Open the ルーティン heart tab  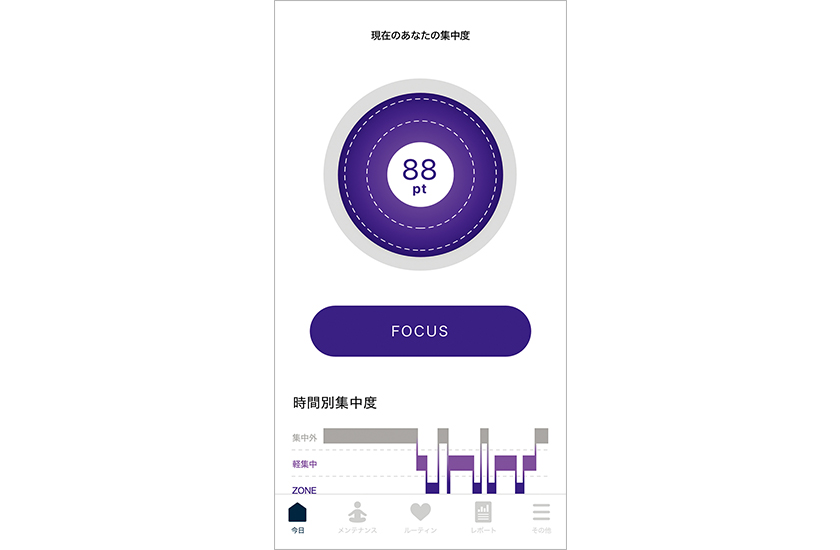click(420, 517)
